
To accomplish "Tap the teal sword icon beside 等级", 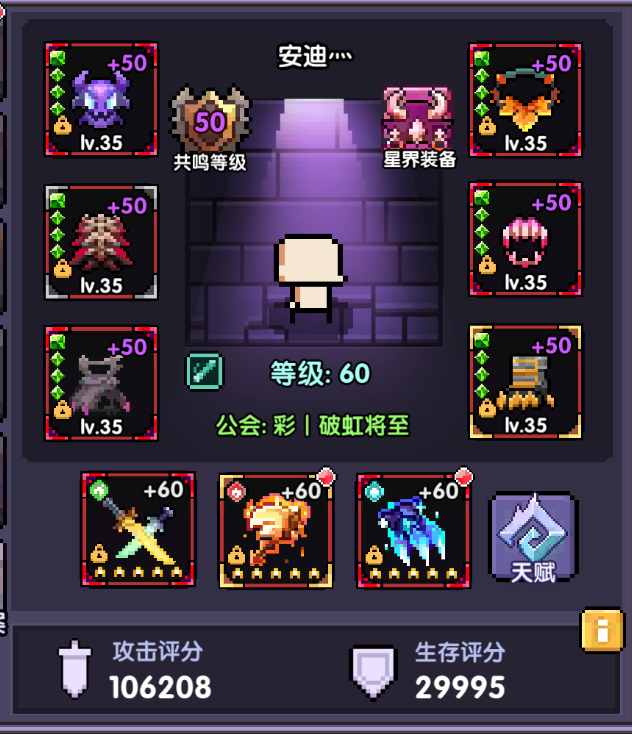I will (x=205, y=371).
